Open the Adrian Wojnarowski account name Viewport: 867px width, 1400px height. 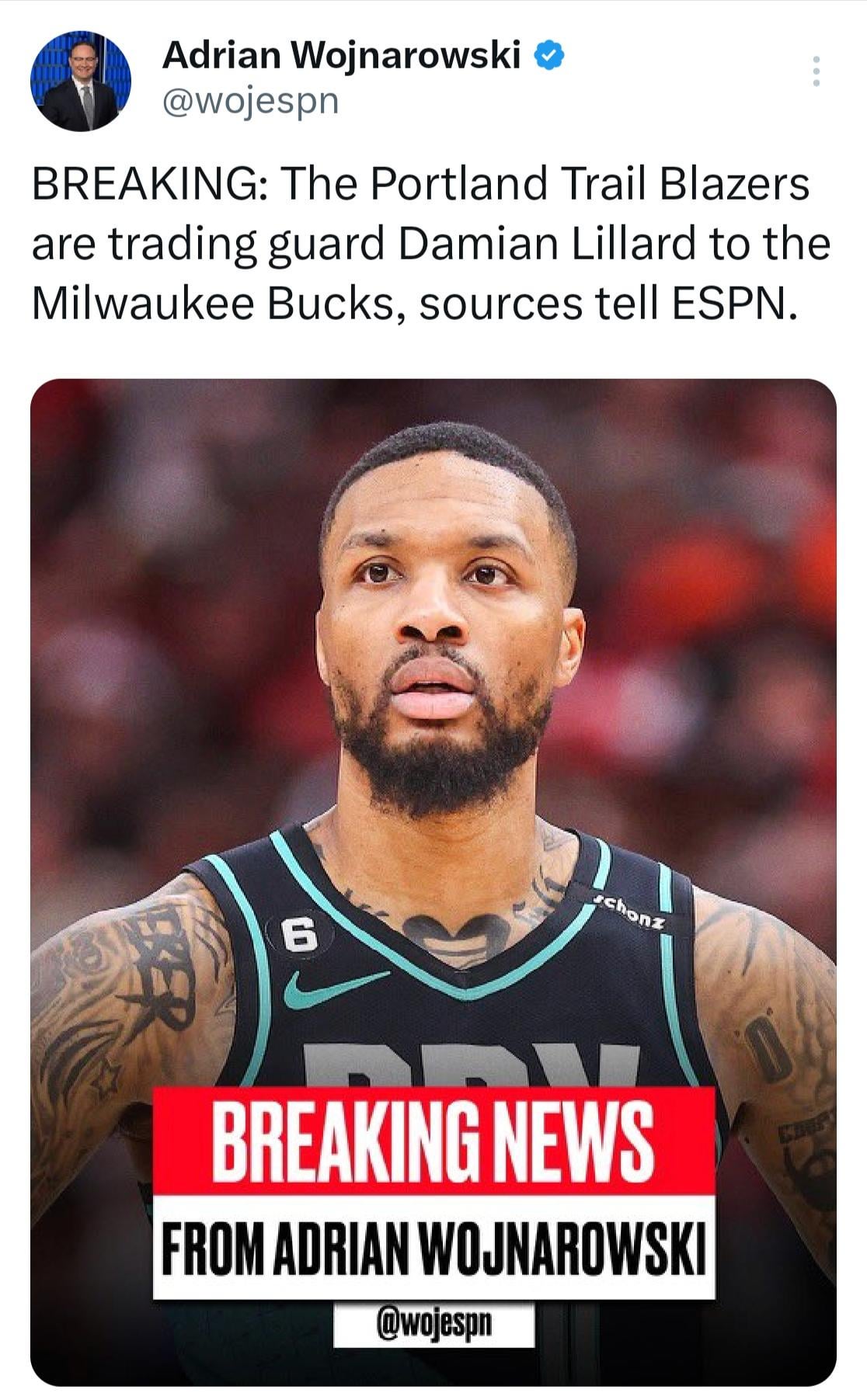(341, 55)
